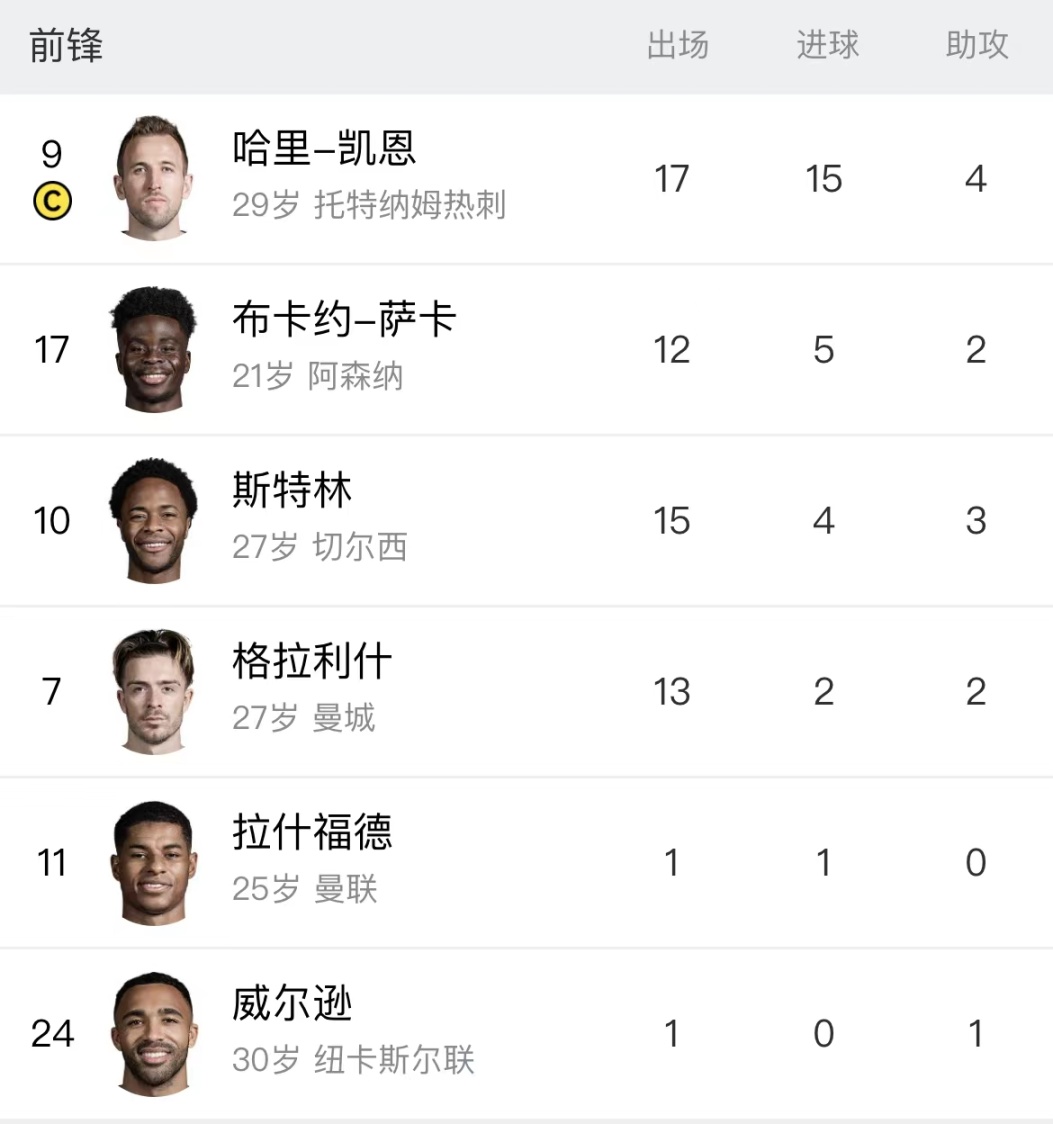Select the 斯特林 row from 切尔西

292,492
